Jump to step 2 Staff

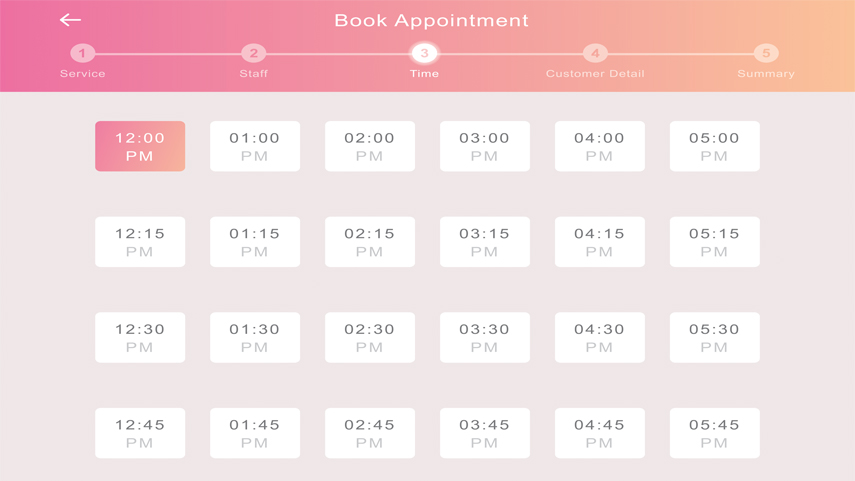pos(254,53)
